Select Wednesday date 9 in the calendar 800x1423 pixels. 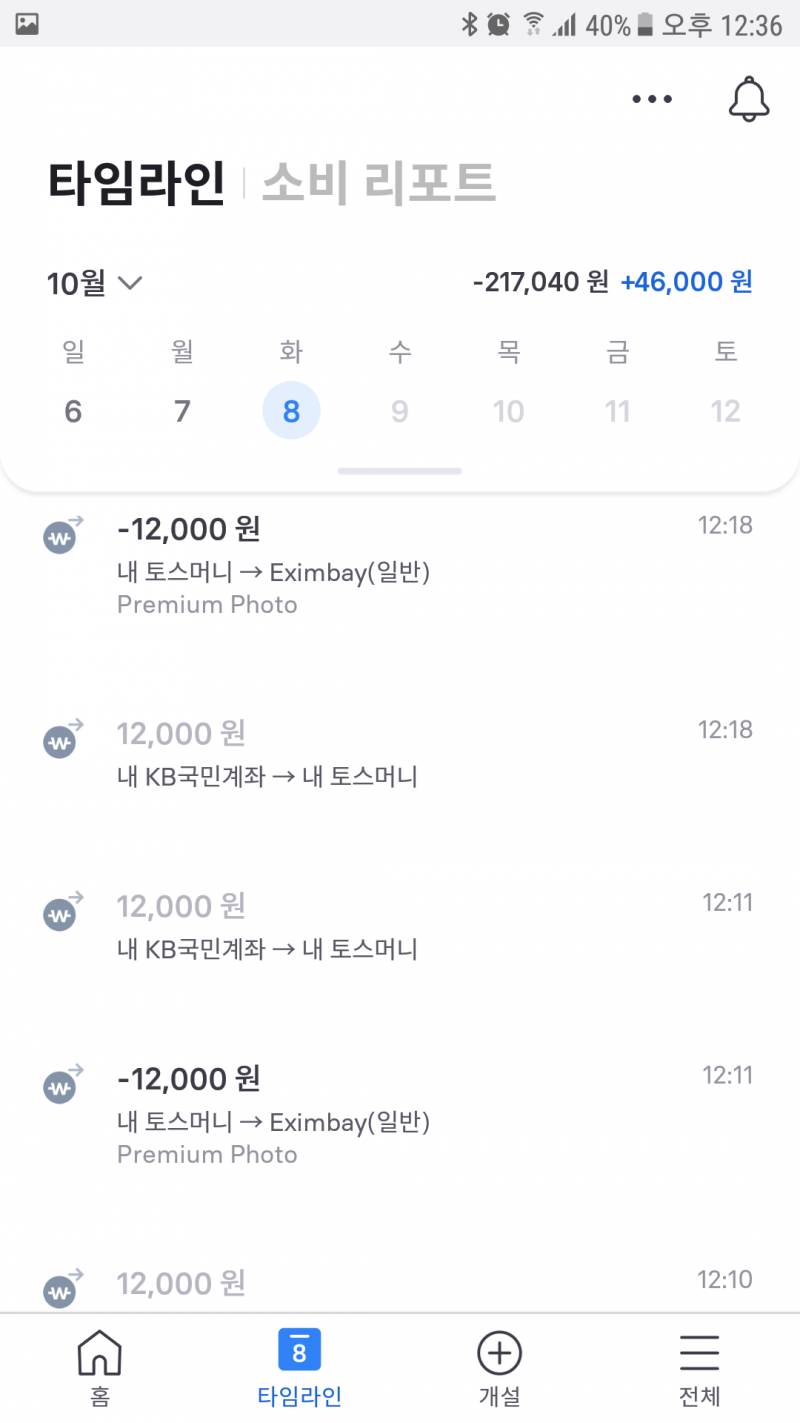(399, 410)
